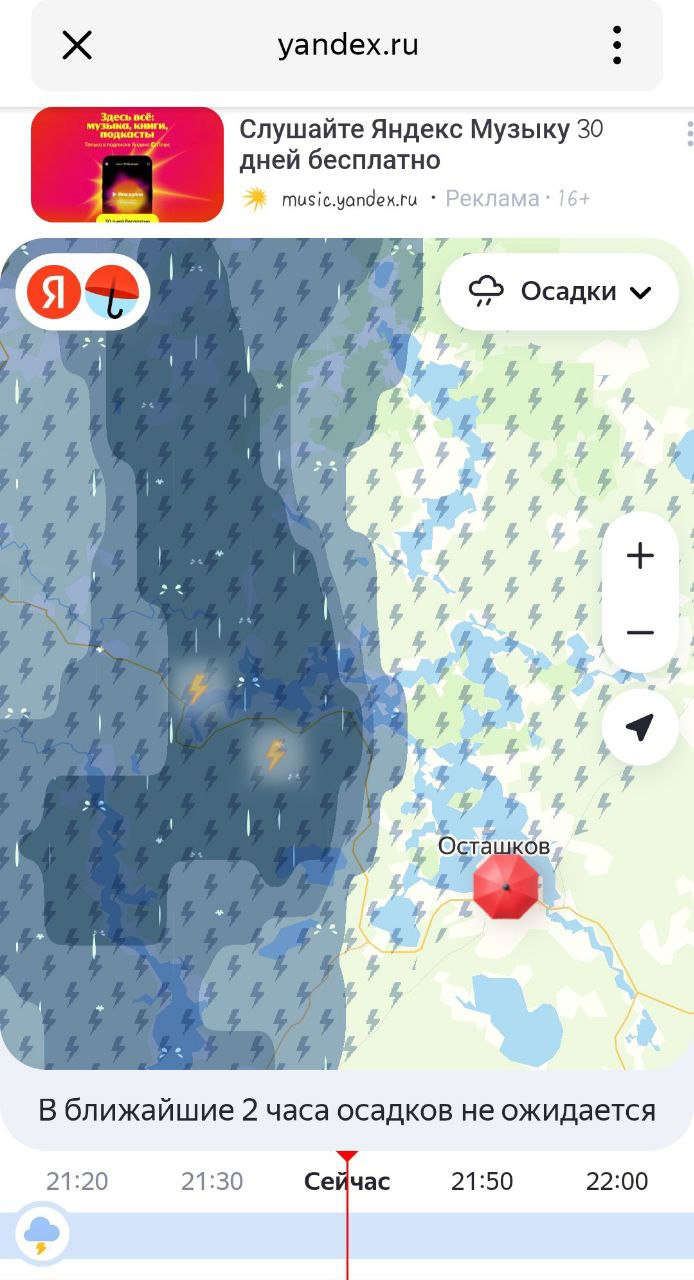Expand the Осадки layer dropdown

pos(560,292)
